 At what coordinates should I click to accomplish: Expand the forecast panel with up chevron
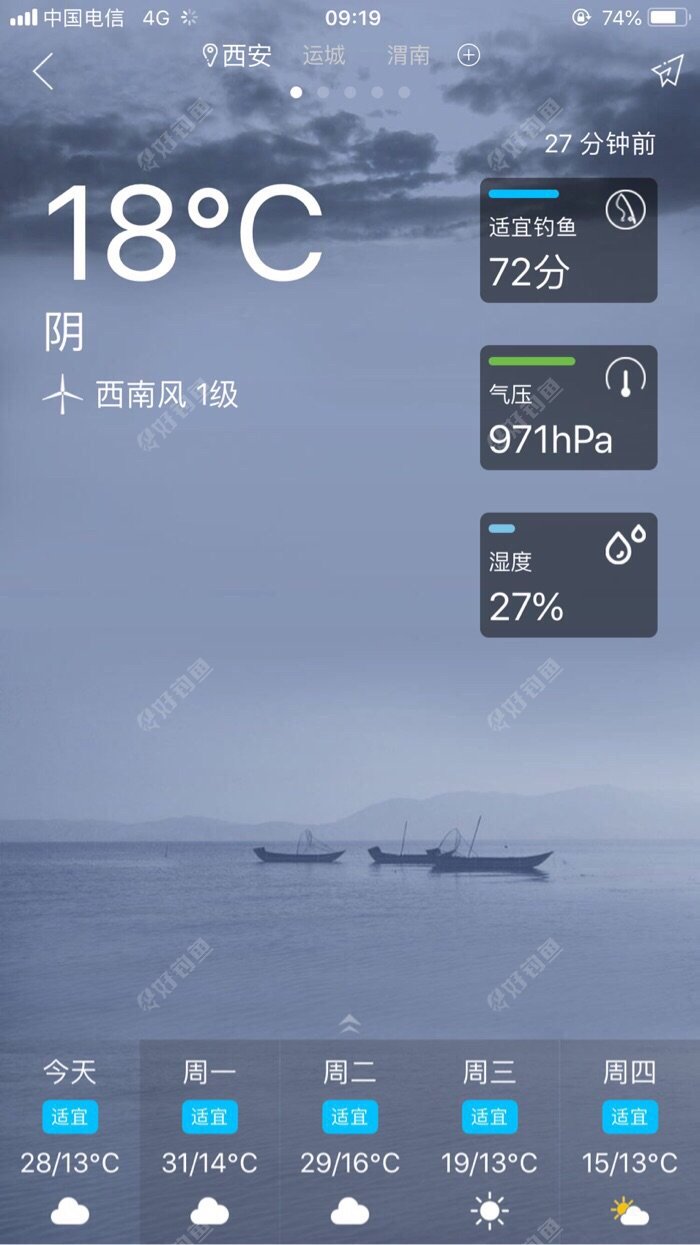[x=349, y=1022]
